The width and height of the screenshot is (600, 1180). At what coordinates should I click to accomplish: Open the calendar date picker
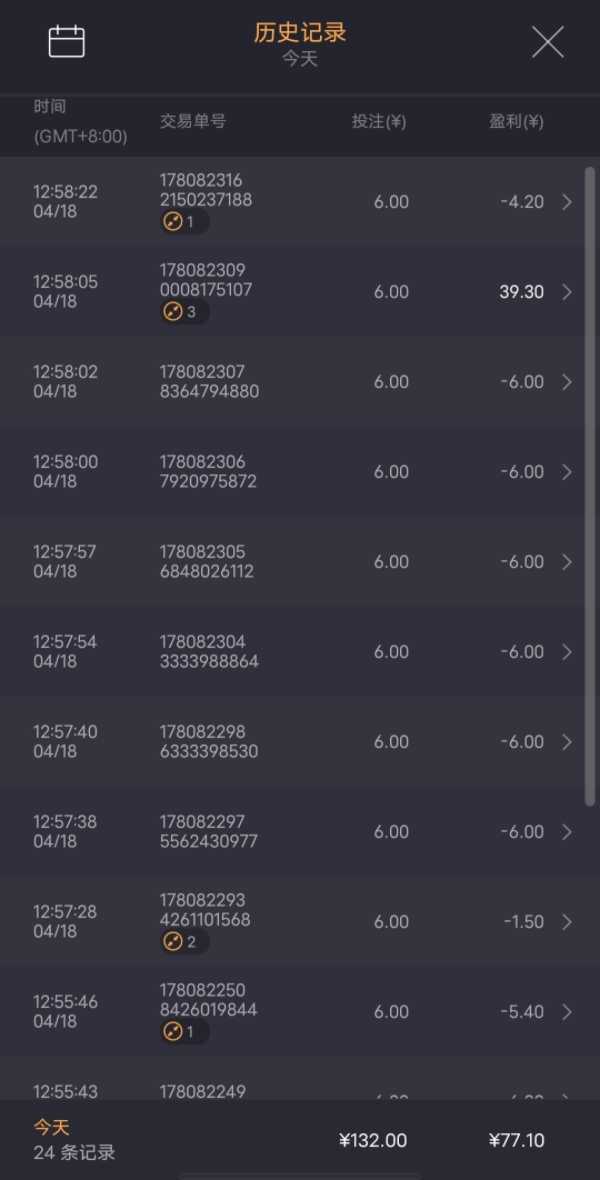67,42
